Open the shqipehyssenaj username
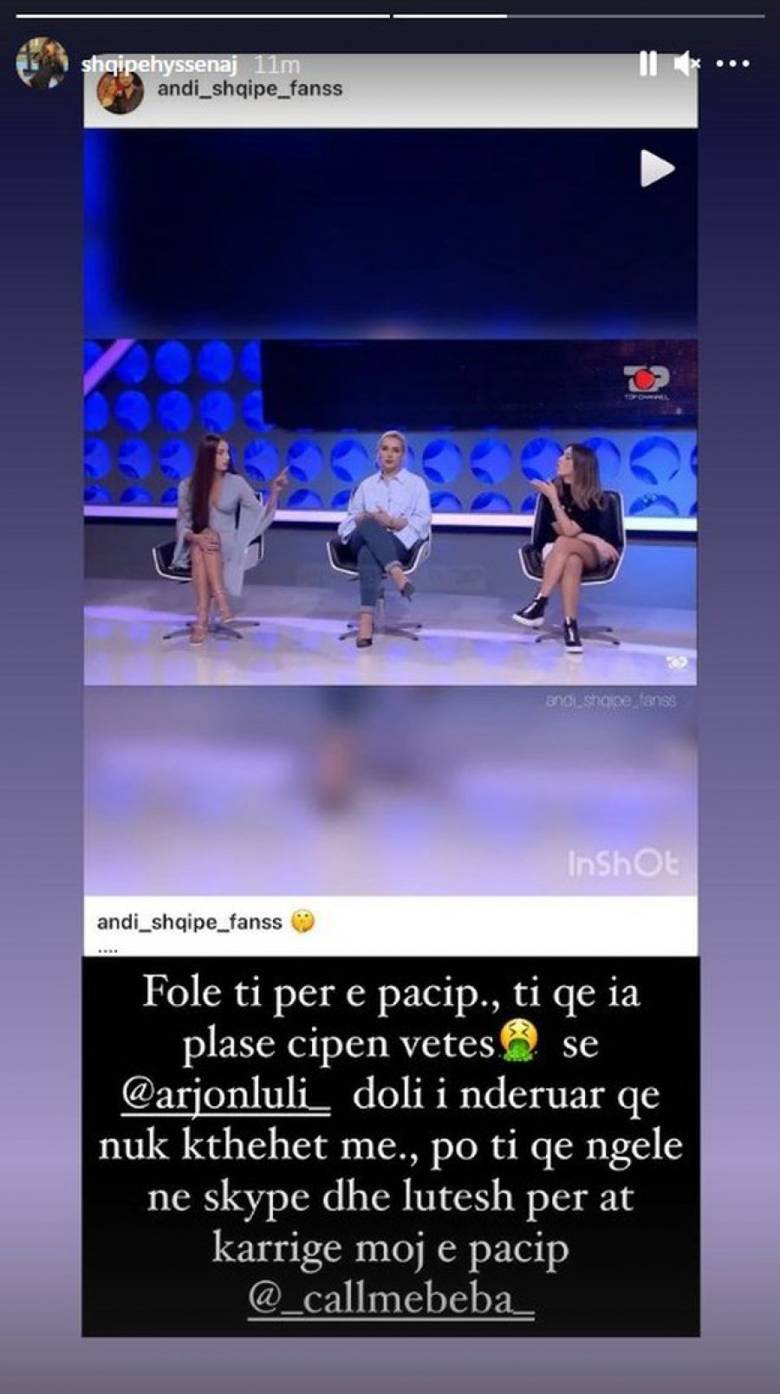The height and width of the screenshot is (1394, 780). pos(163,64)
